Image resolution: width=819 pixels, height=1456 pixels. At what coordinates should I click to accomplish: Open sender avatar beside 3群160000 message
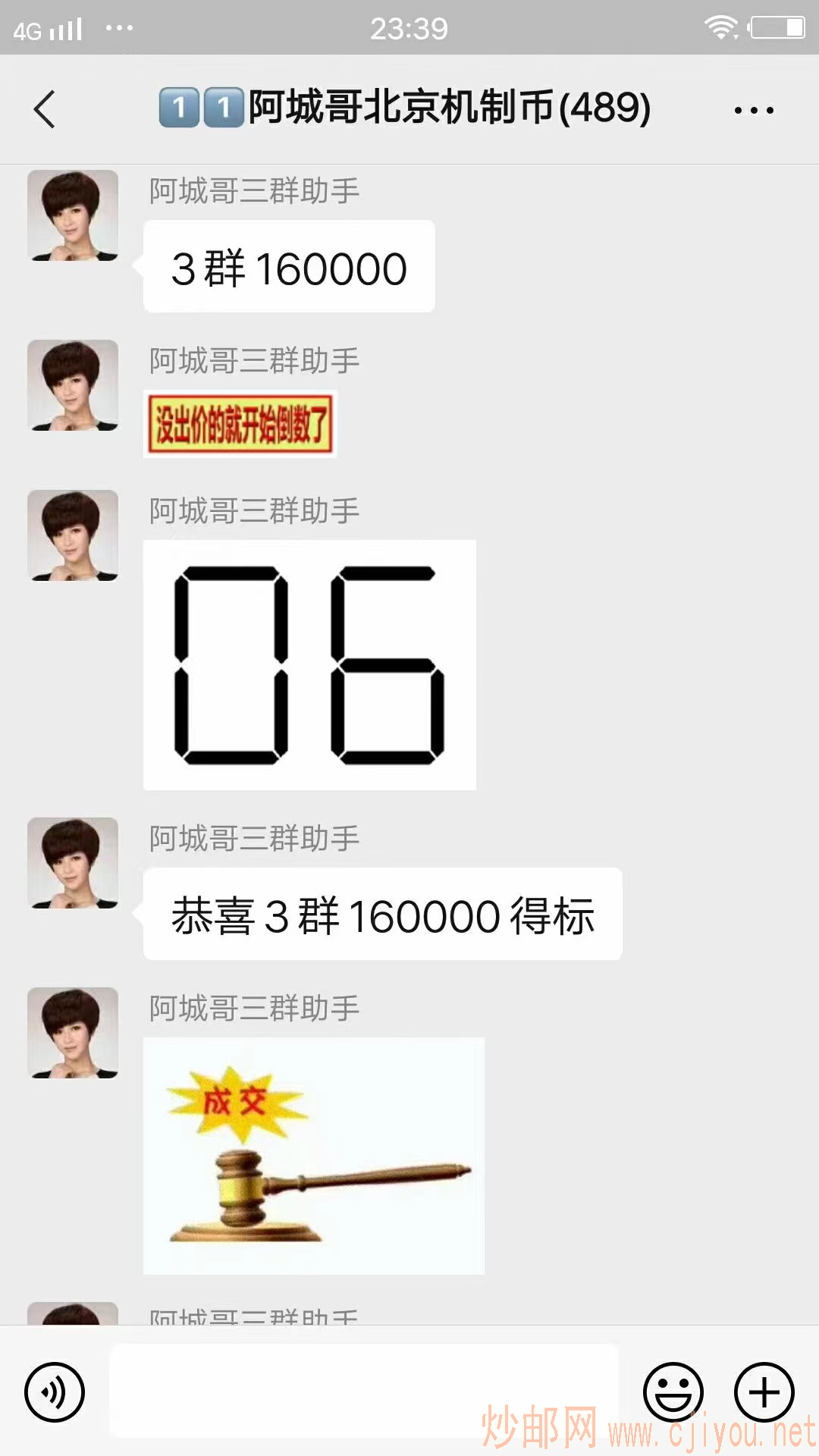click(x=73, y=215)
